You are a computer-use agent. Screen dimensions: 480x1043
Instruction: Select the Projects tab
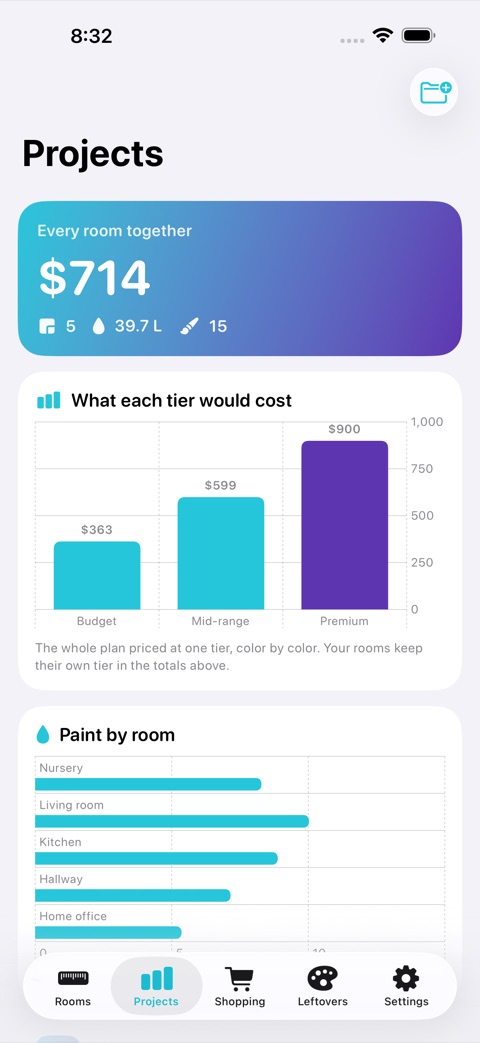pos(156,986)
